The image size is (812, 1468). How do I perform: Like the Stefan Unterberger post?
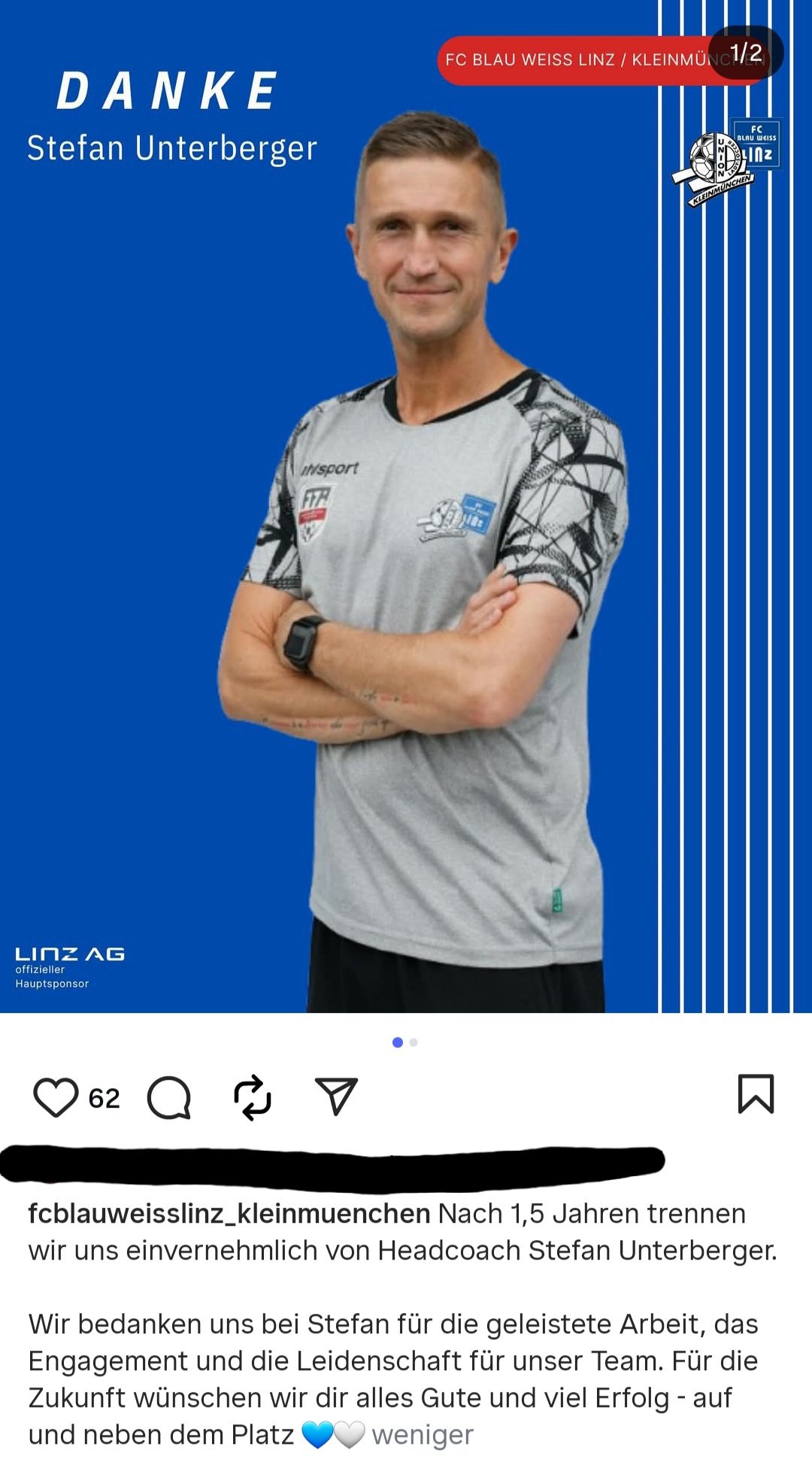coord(56,1097)
